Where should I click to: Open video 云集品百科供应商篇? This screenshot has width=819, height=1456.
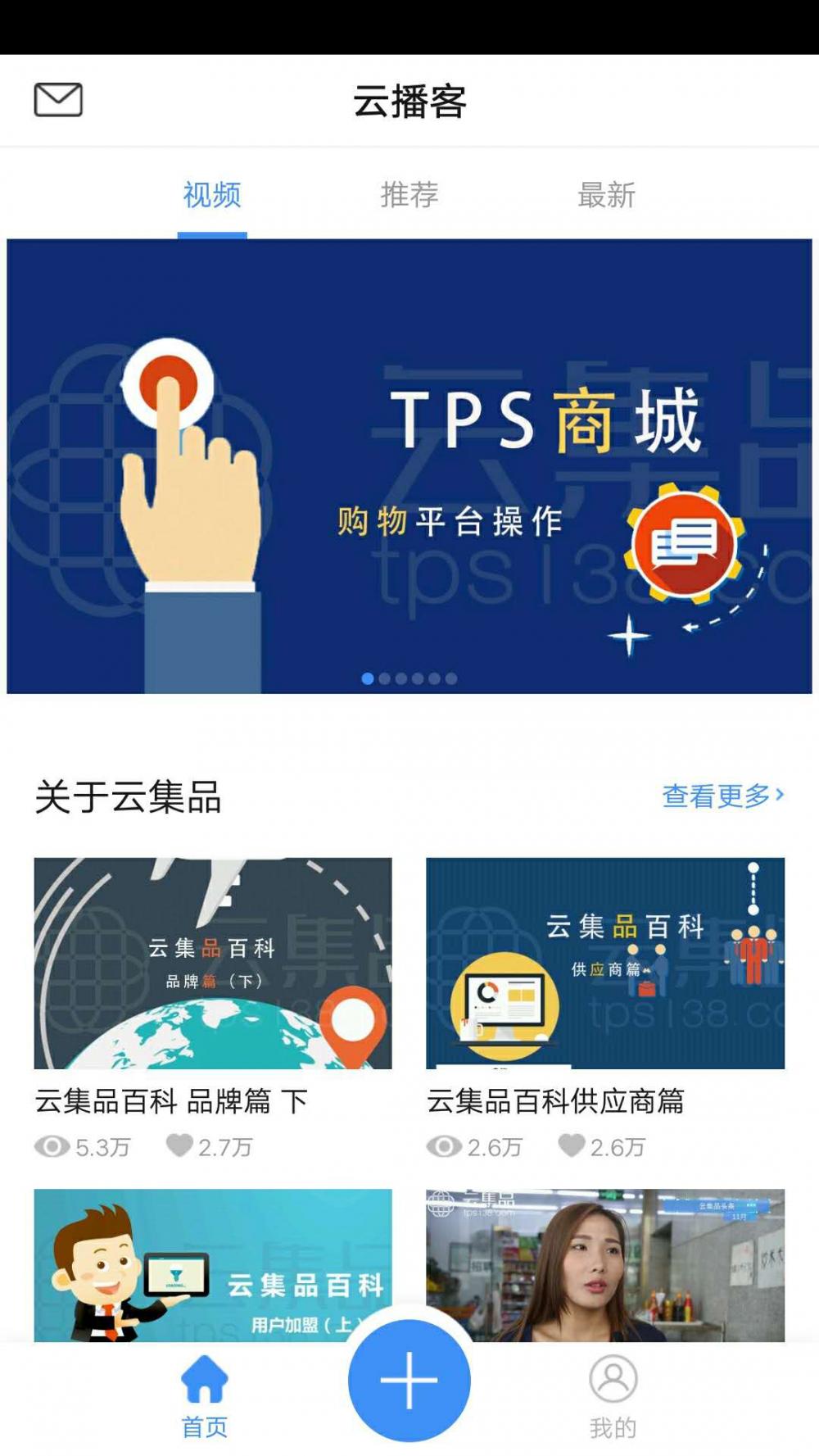605,963
